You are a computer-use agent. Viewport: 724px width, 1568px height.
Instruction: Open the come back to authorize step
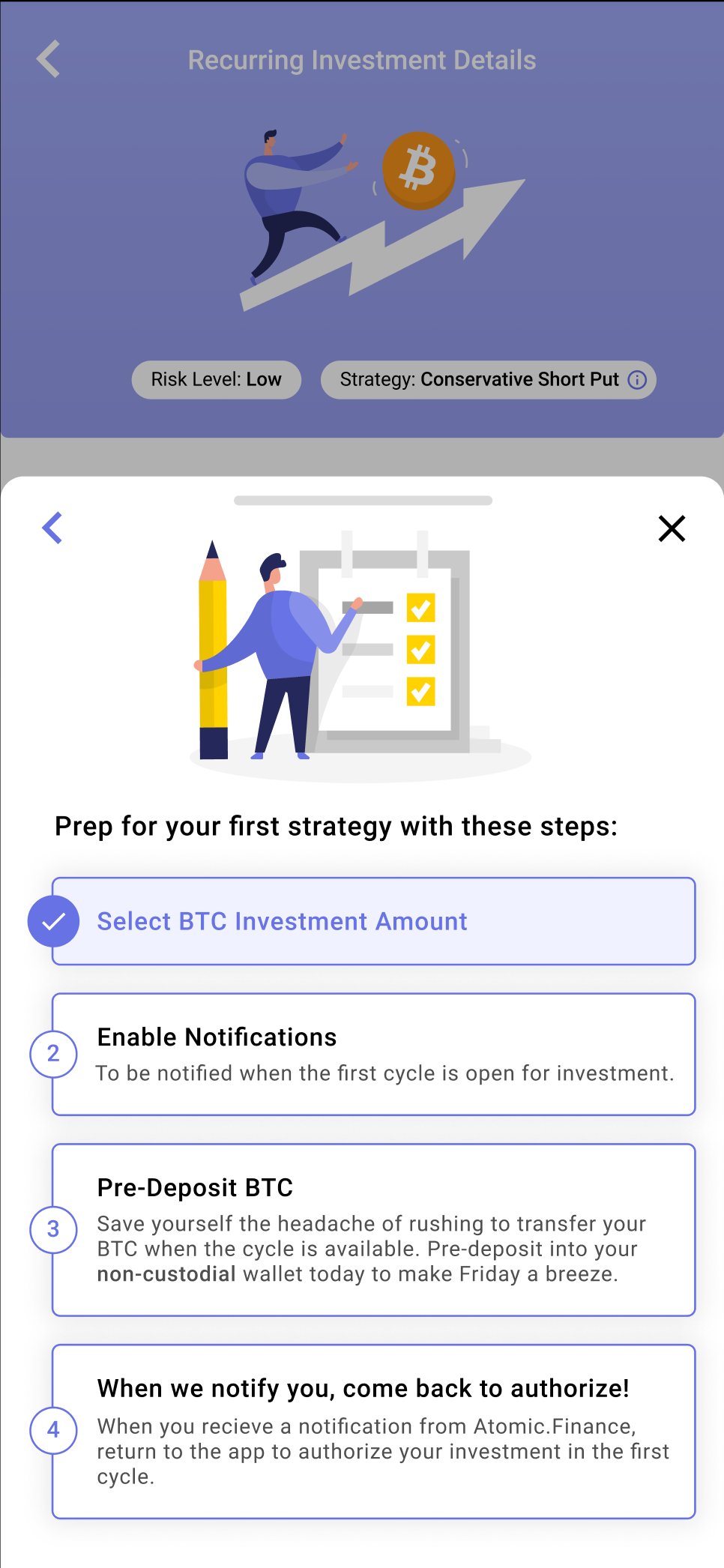[x=373, y=1432]
